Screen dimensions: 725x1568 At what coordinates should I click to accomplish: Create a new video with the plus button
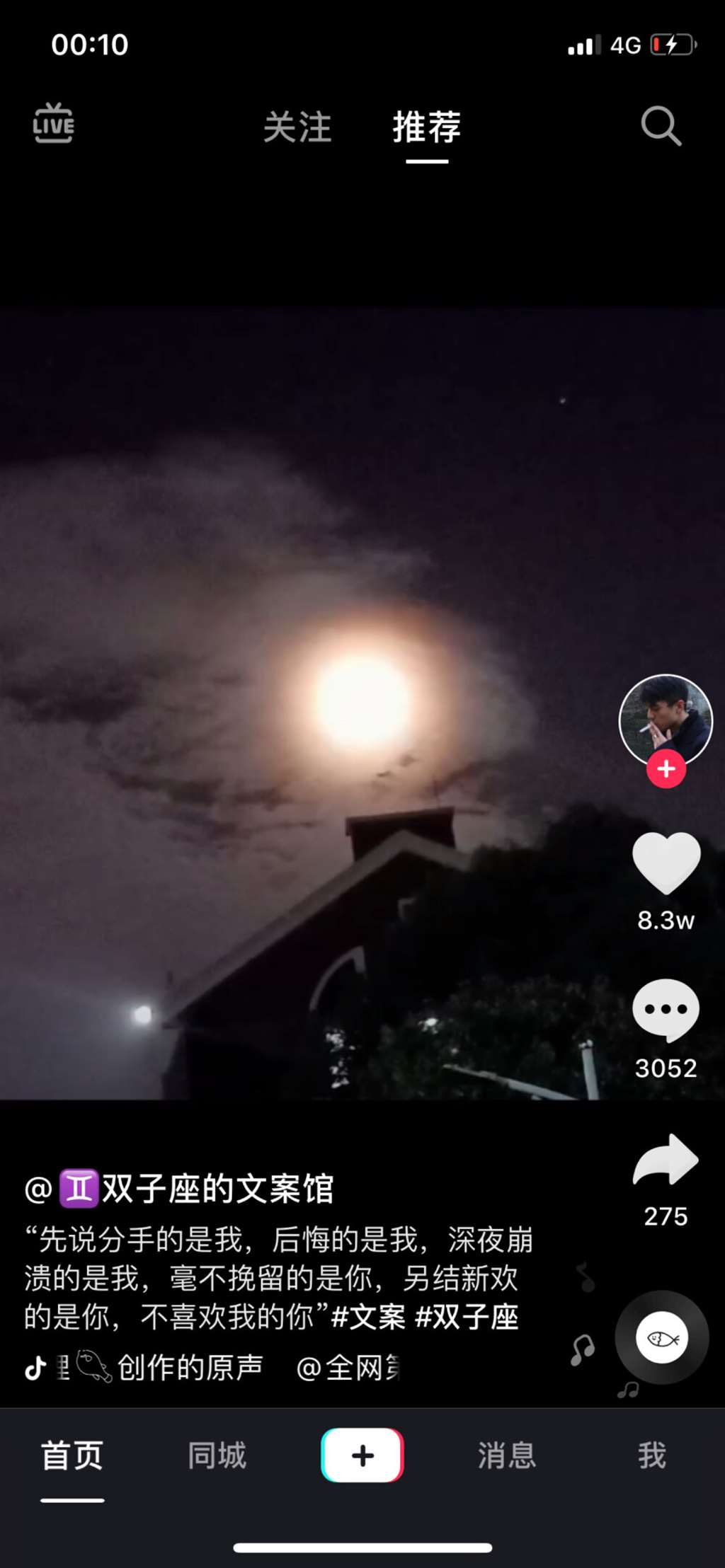click(362, 1455)
